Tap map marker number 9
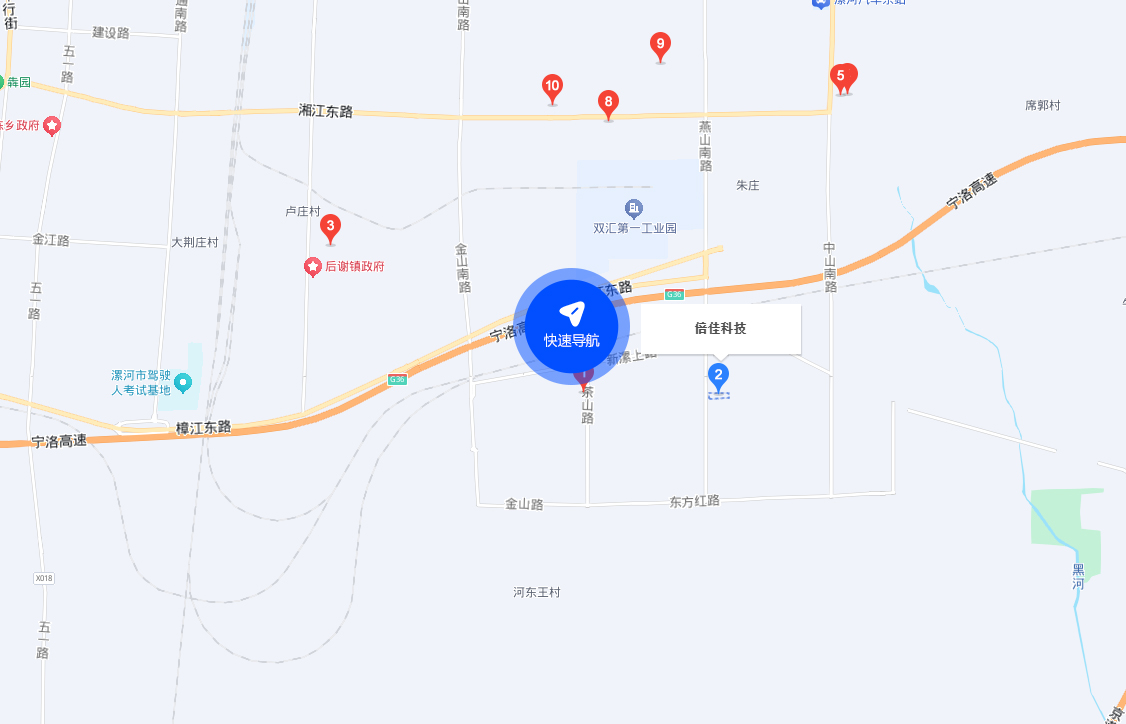This screenshot has height=724, width=1126. tap(659, 45)
